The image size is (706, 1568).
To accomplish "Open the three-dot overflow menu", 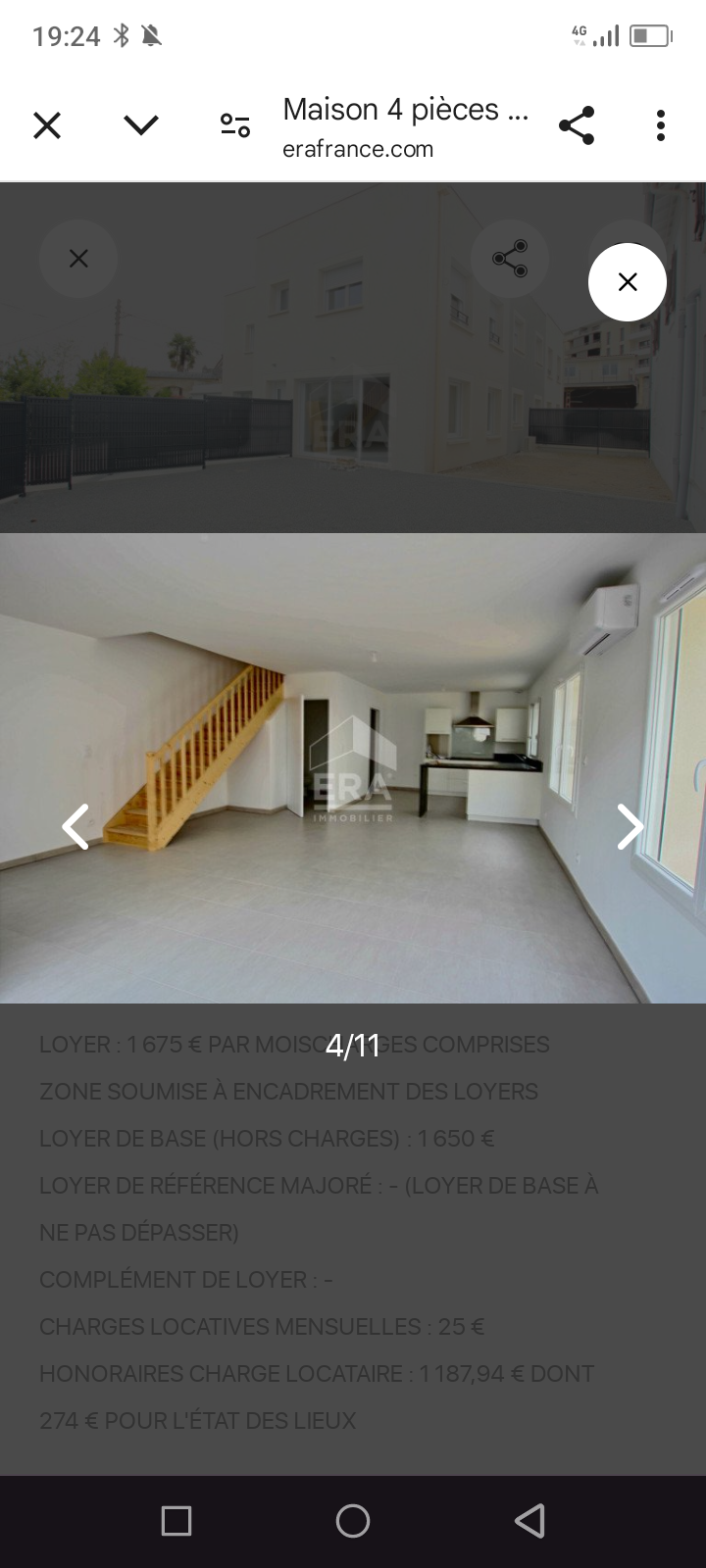I will tap(661, 125).
